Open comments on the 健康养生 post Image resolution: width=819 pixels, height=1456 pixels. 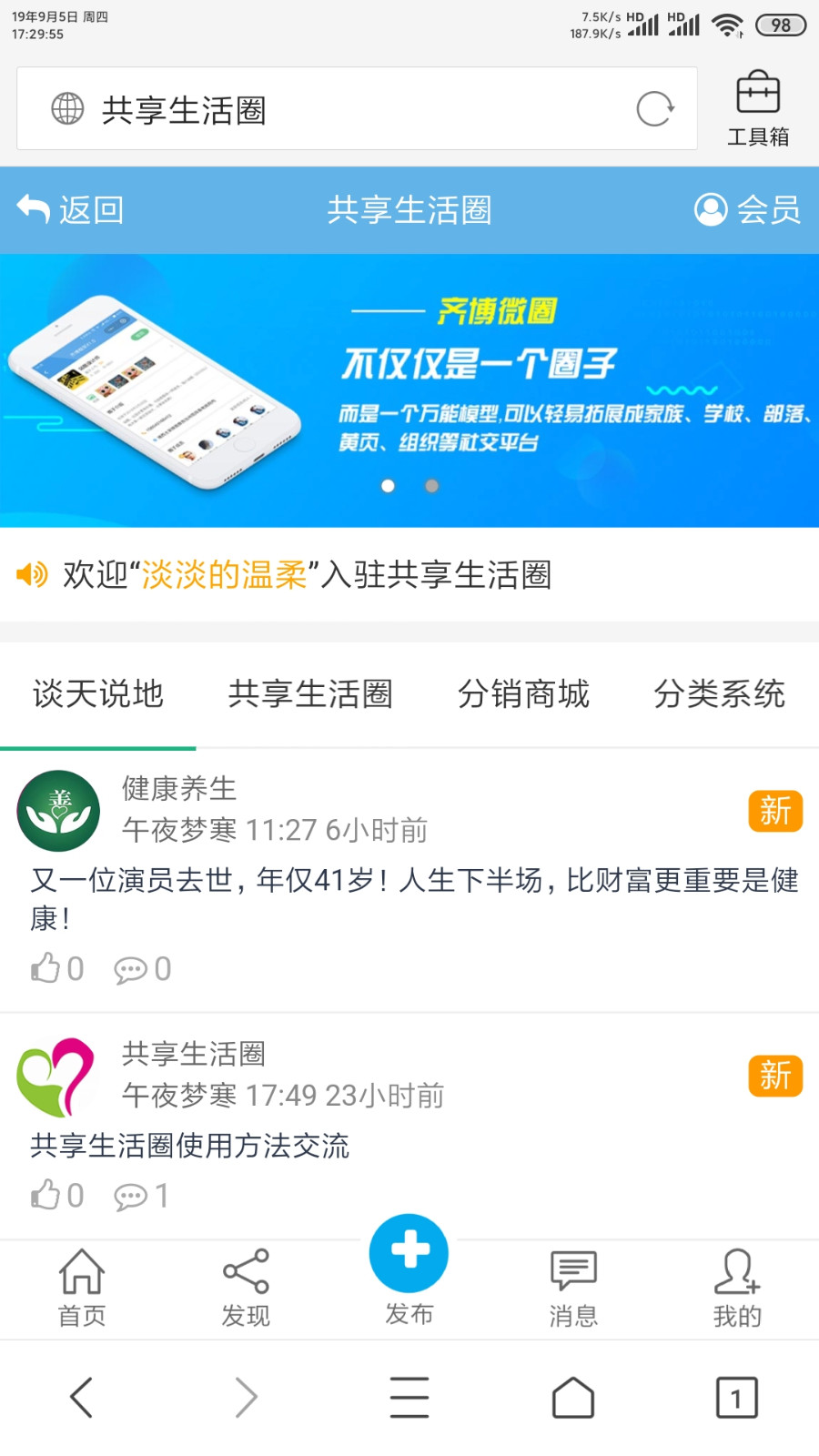pyautogui.click(x=142, y=969)
